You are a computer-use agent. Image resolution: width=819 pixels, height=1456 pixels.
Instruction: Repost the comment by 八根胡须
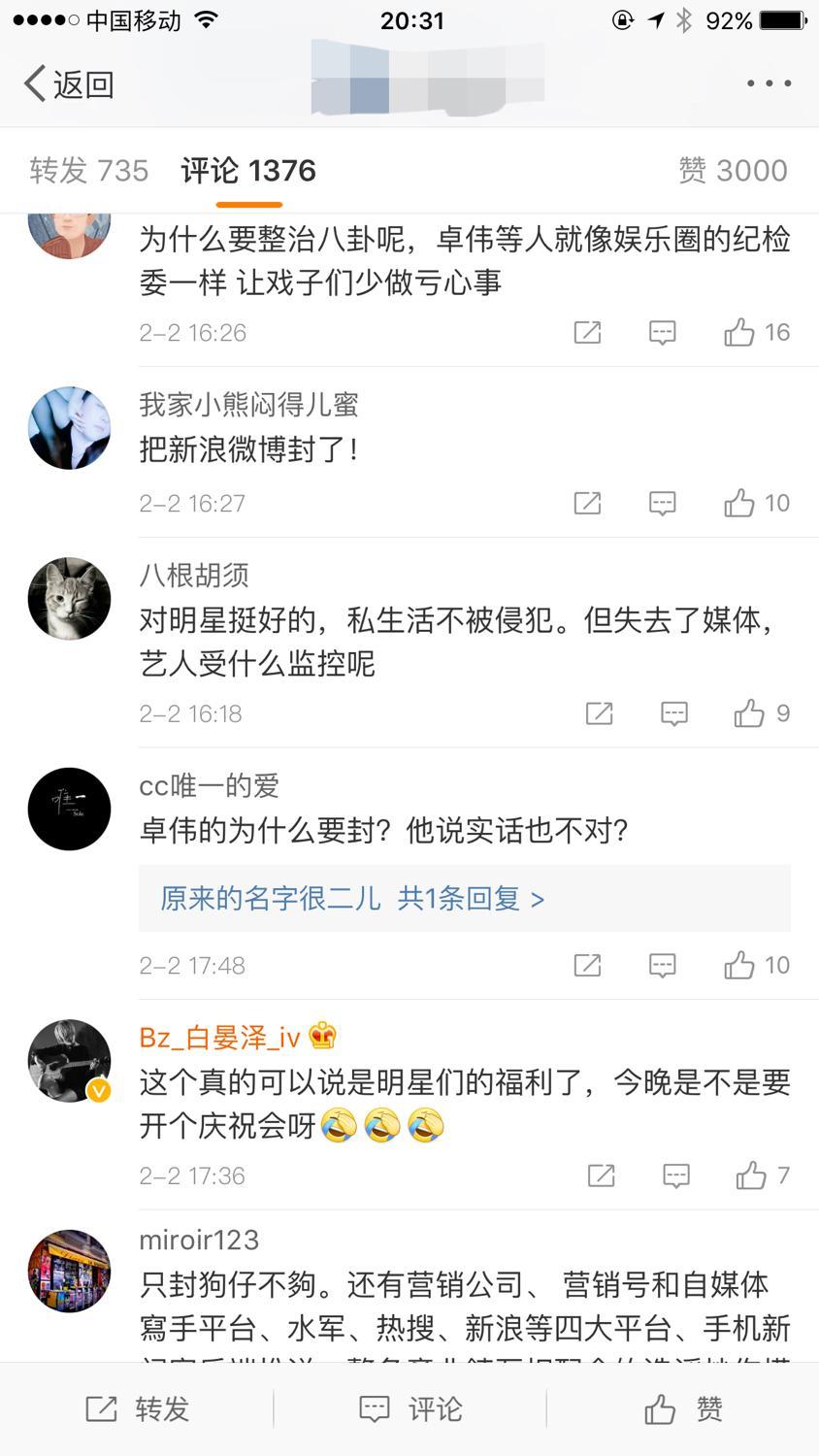coord(600,713)
